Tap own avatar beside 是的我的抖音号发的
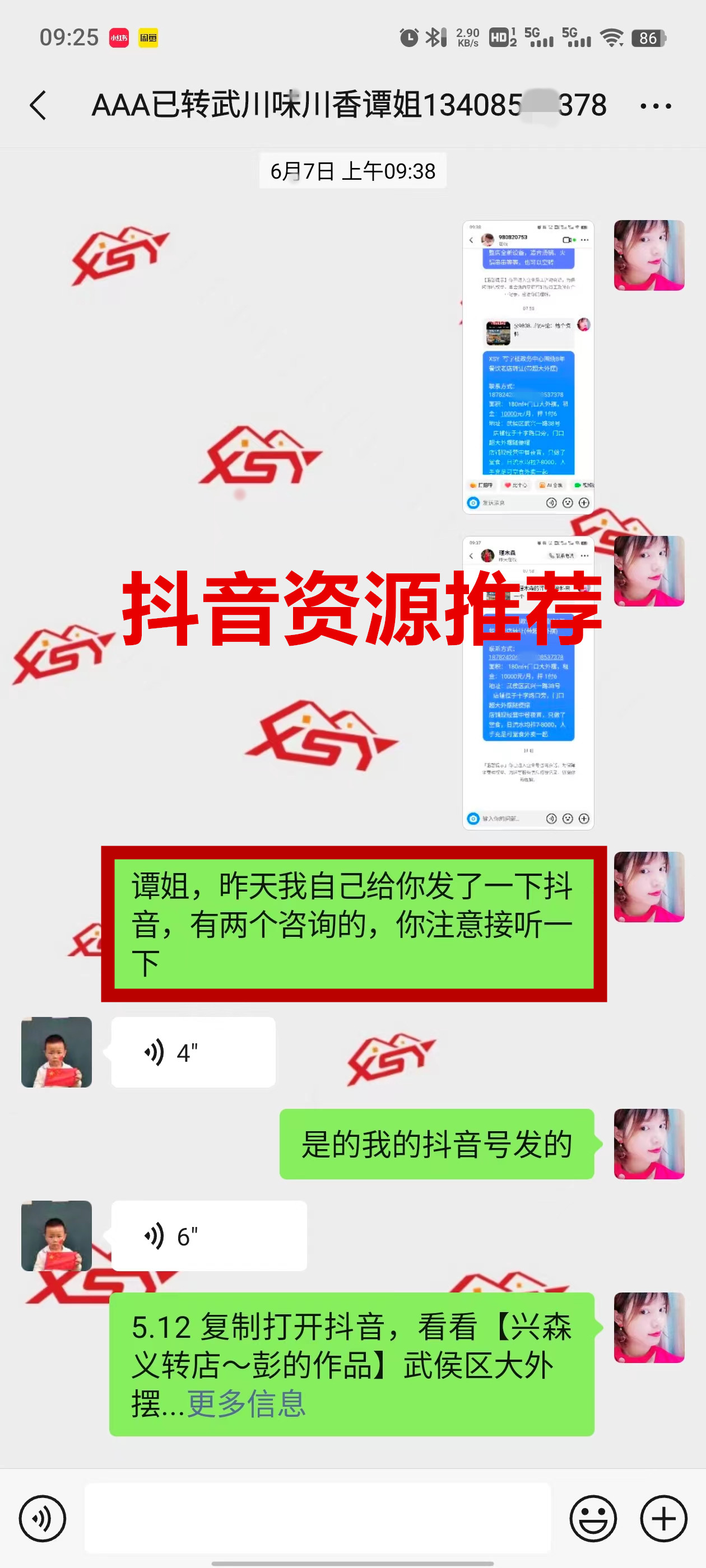The width and height of the screenshot is (706, 1568). coord(649,1144)
